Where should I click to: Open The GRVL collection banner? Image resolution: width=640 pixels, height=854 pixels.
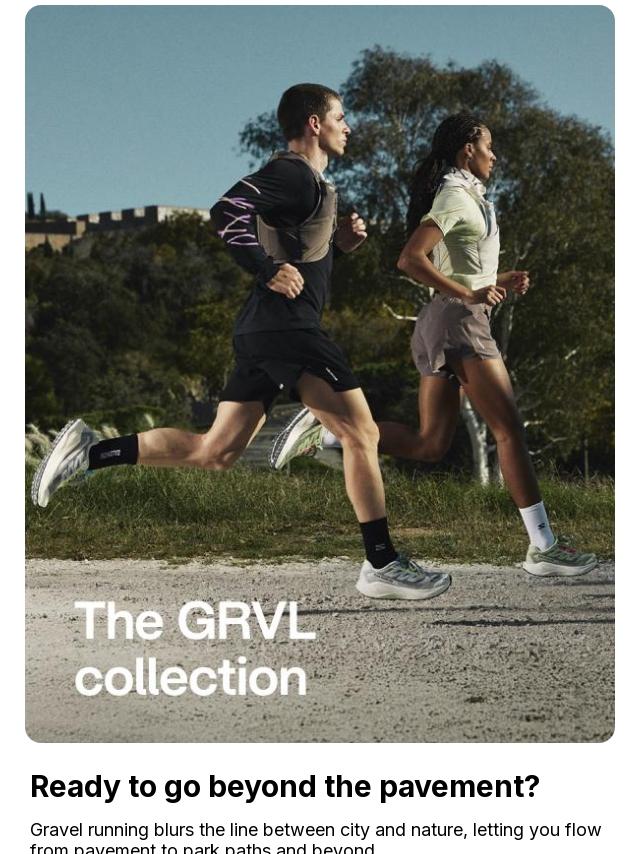pyautogui.click(x=319, y=374)
